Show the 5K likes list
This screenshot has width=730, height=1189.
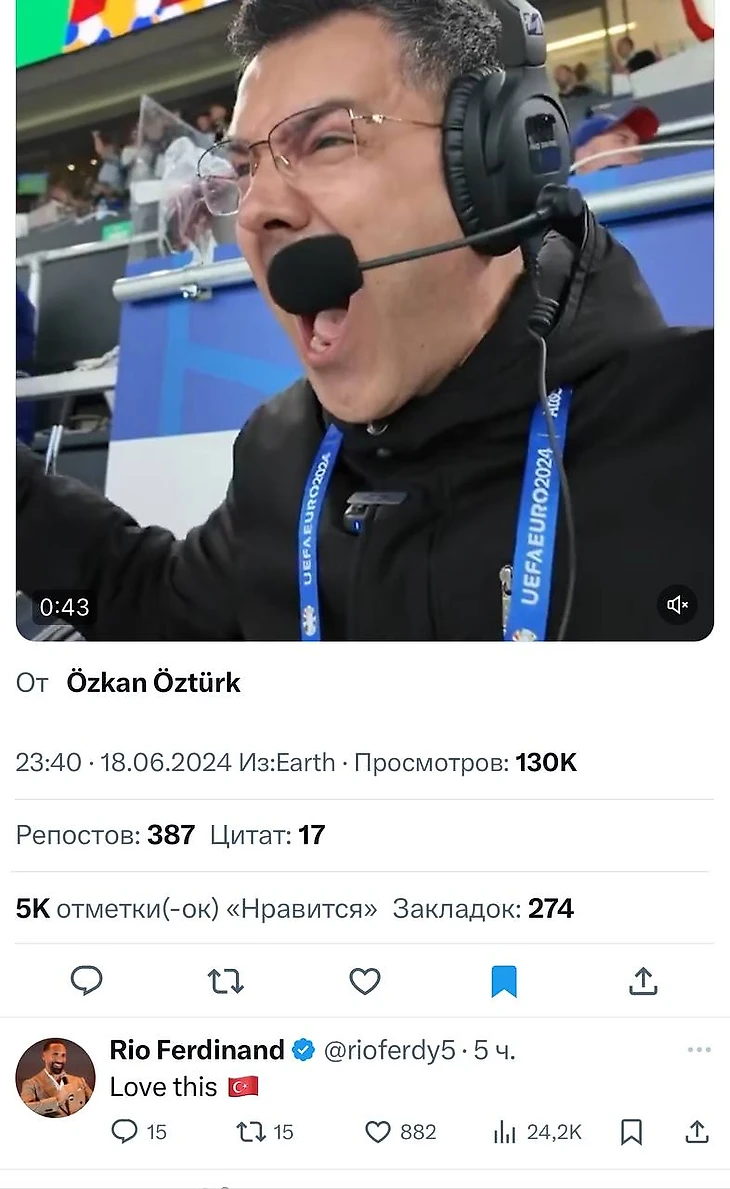(x=197, y=908)
